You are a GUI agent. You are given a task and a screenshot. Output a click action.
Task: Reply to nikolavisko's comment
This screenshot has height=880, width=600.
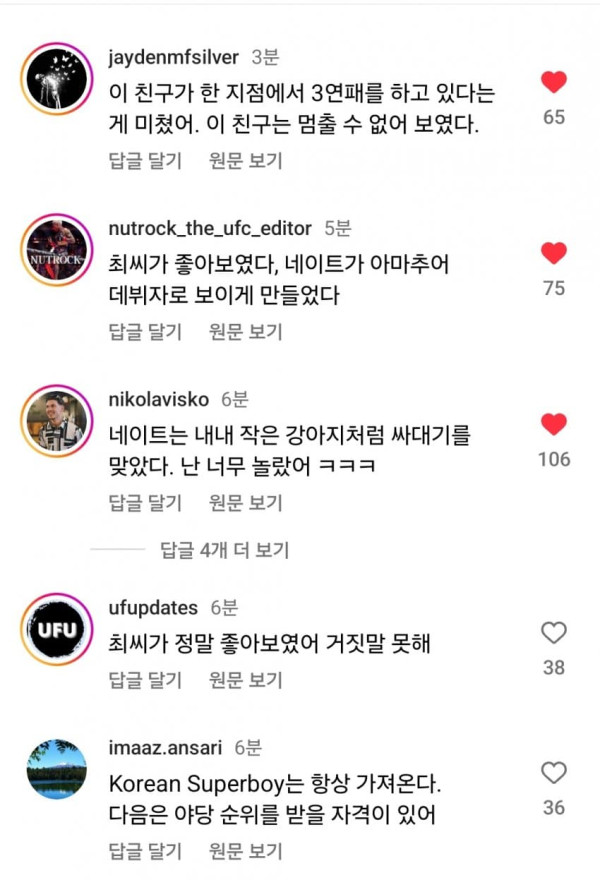click(x=144, y=502)
